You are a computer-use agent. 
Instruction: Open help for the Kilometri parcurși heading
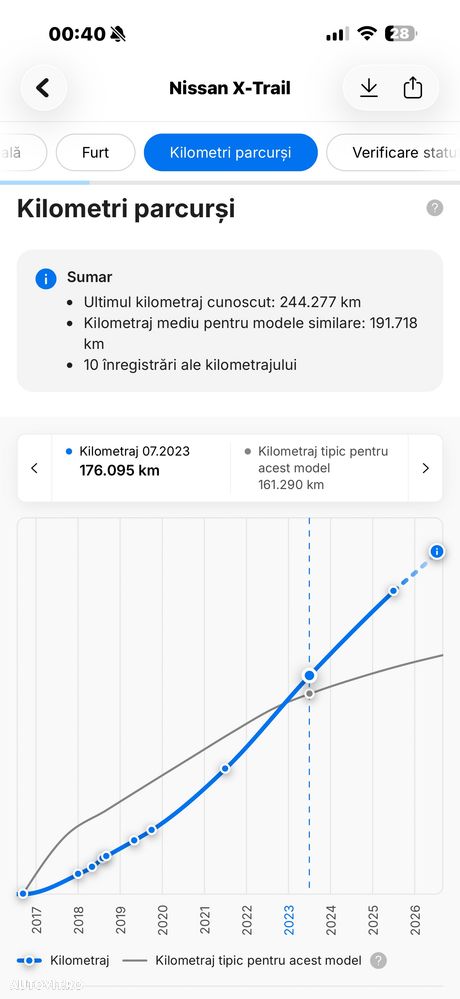[435, 208]
